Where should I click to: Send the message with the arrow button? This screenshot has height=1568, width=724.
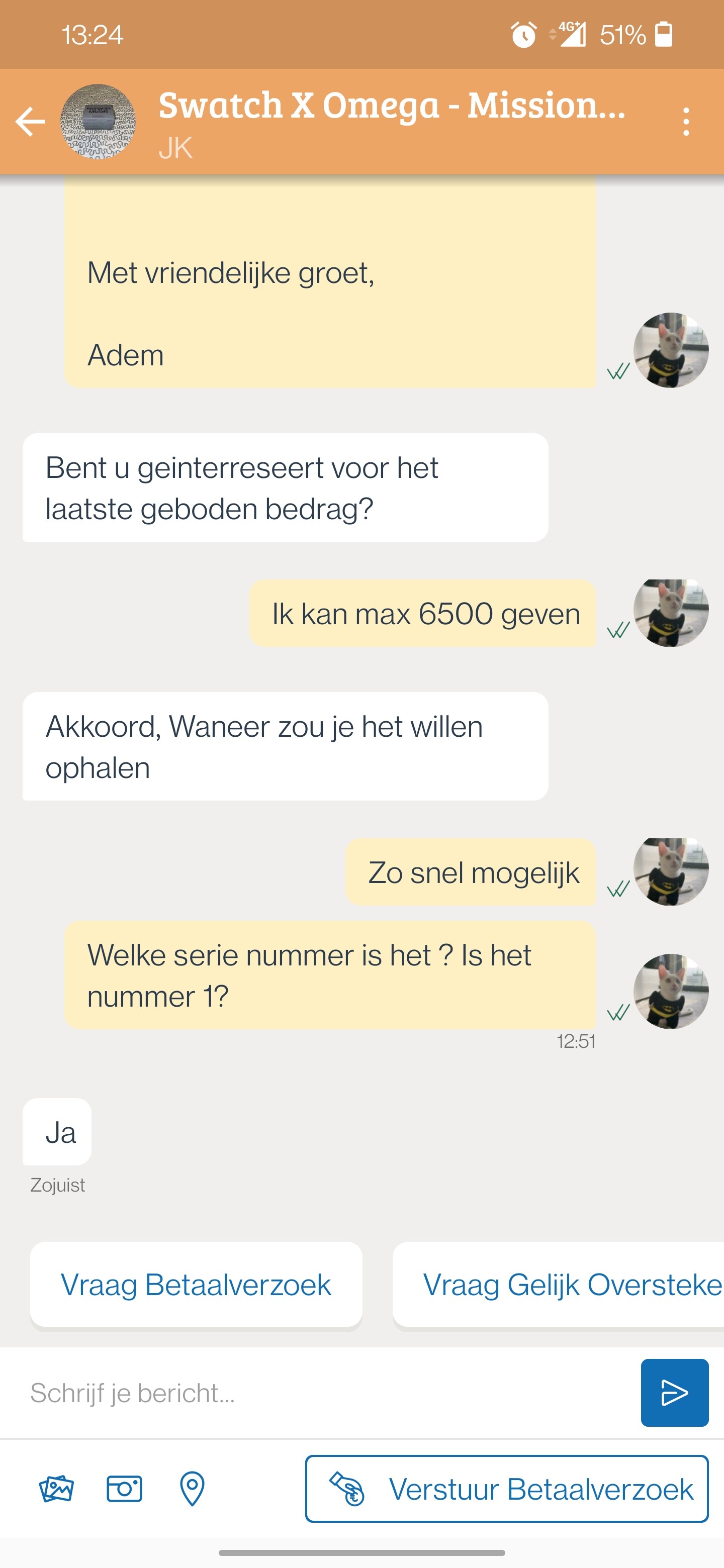pyautogui.click(x=675, y=1393)
